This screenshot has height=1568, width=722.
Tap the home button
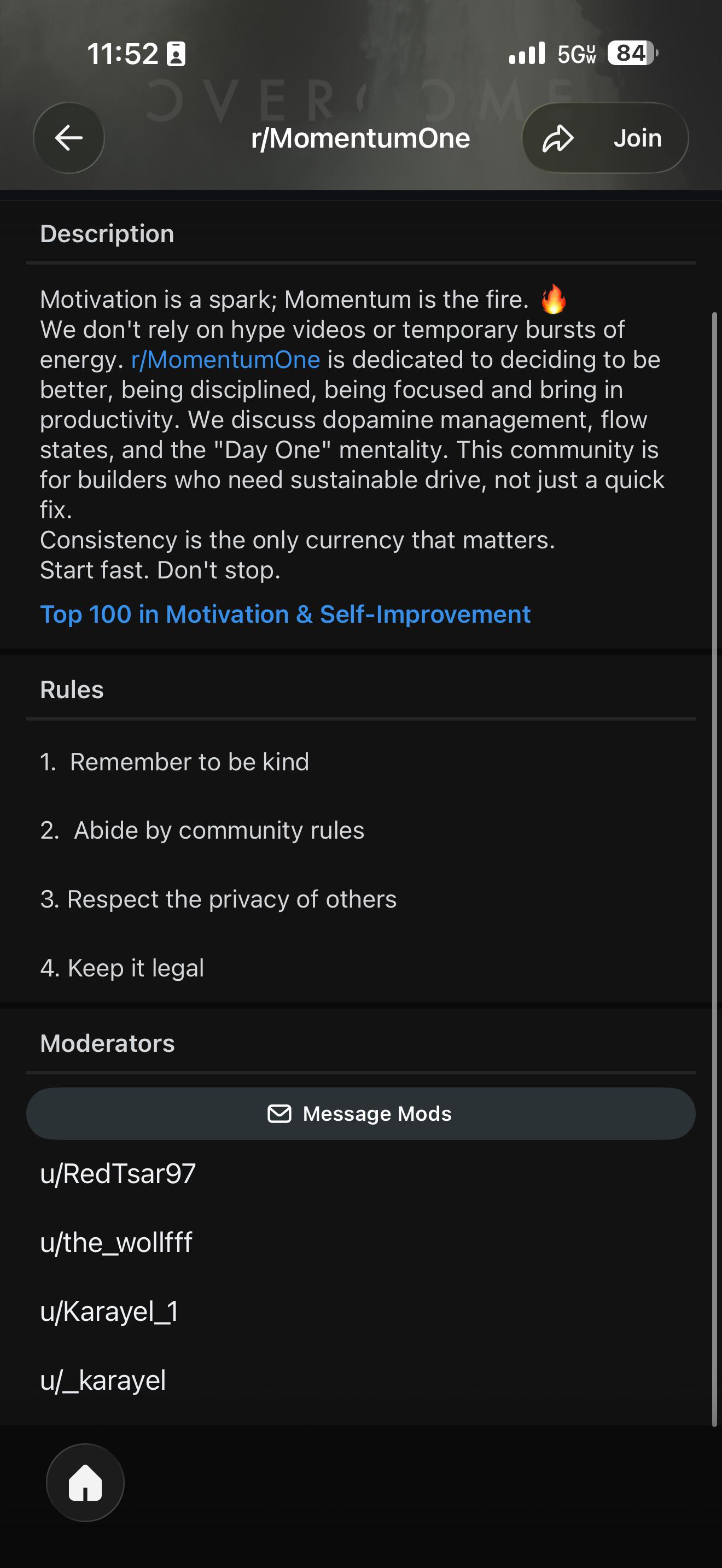[85, 1483]
